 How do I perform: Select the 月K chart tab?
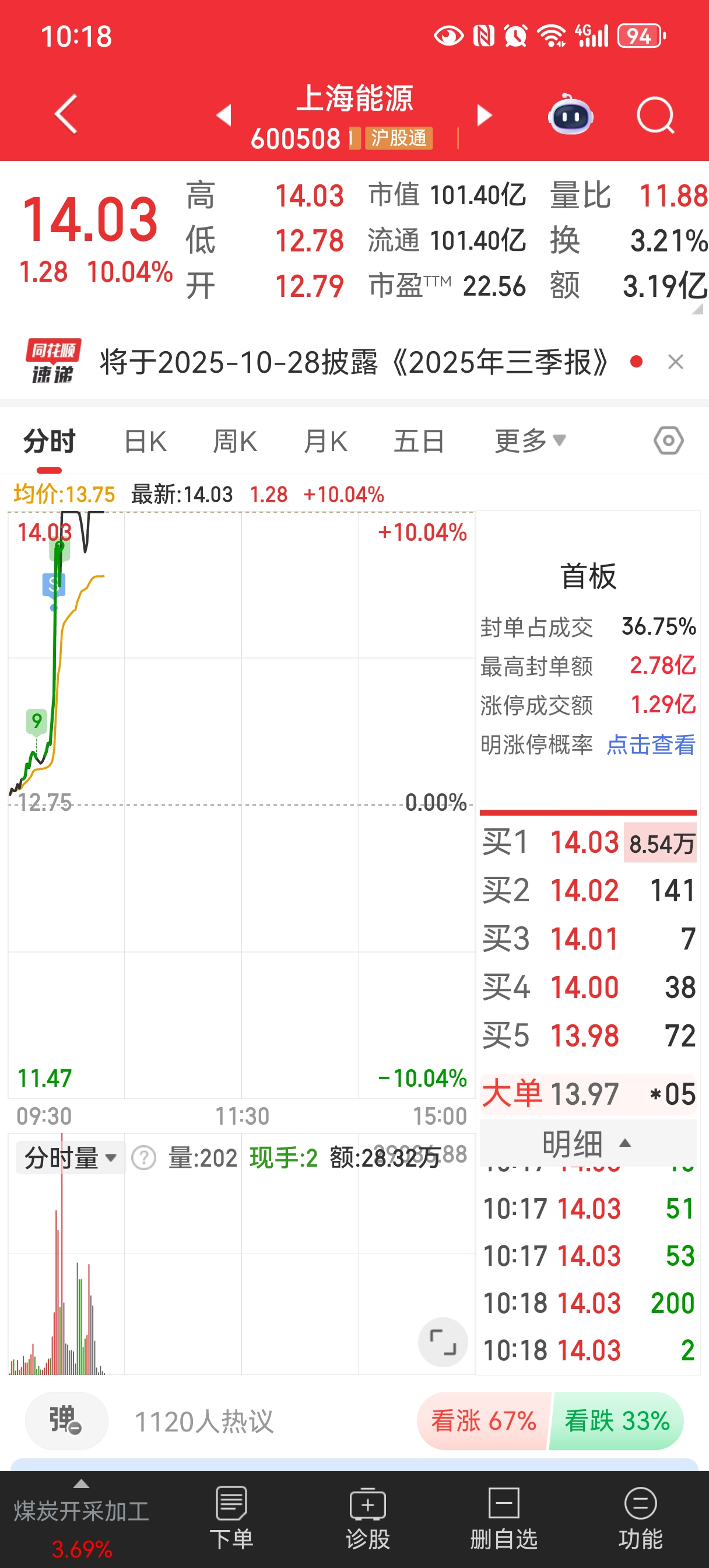point(325,442)
